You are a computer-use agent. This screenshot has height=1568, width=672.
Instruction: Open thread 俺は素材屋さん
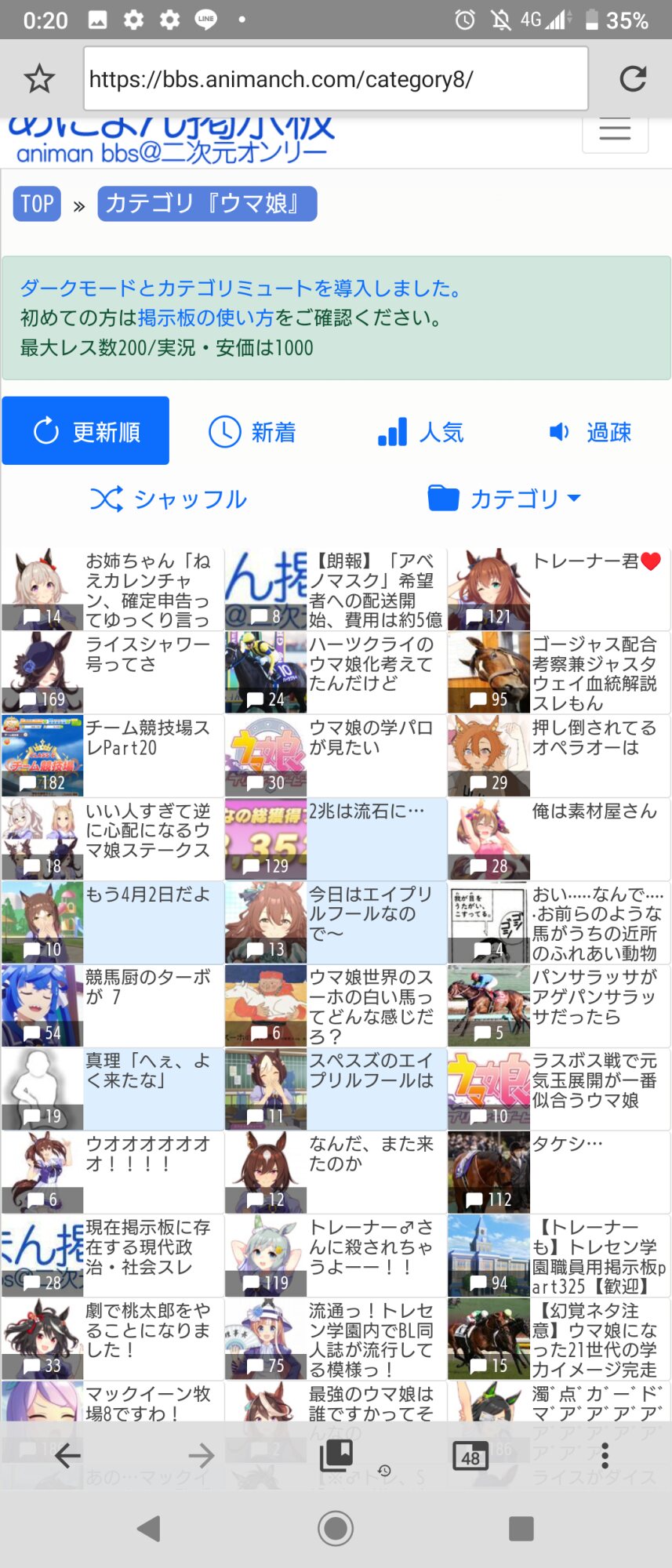pos(594,811)
